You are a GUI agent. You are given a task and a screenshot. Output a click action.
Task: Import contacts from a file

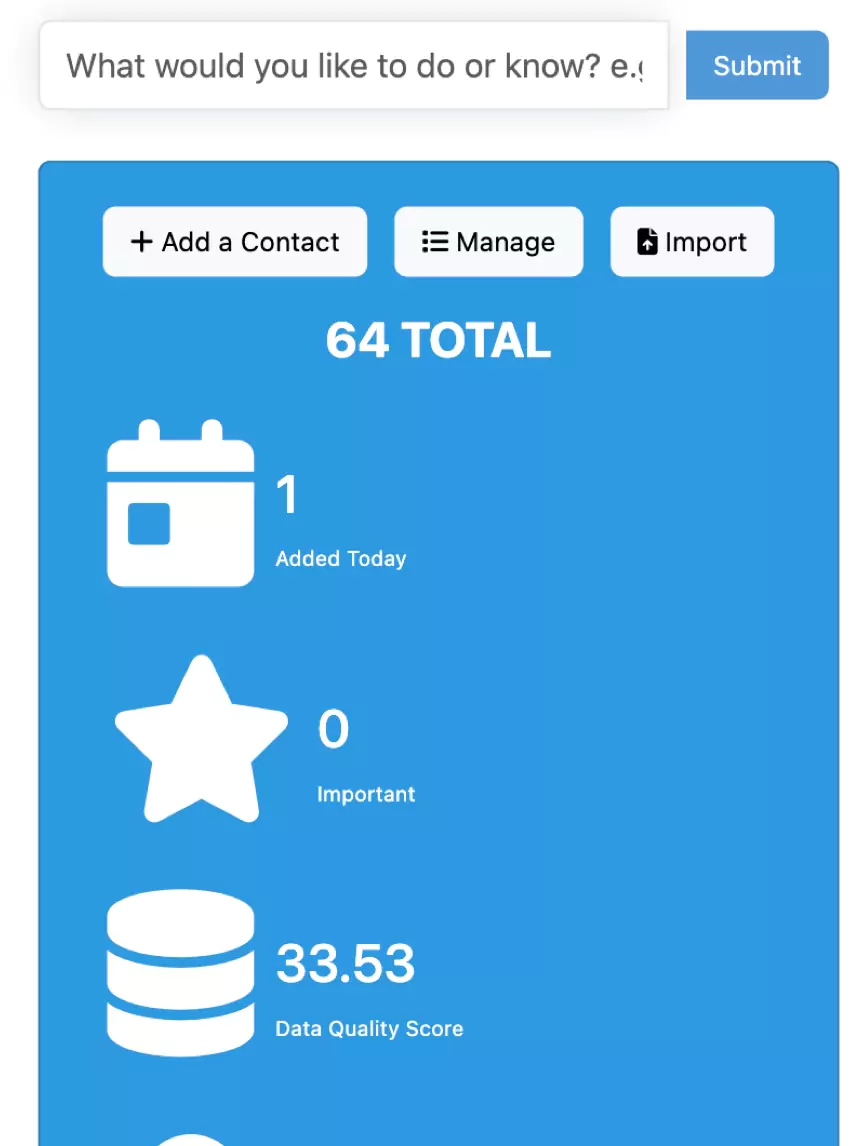(692, 242)
